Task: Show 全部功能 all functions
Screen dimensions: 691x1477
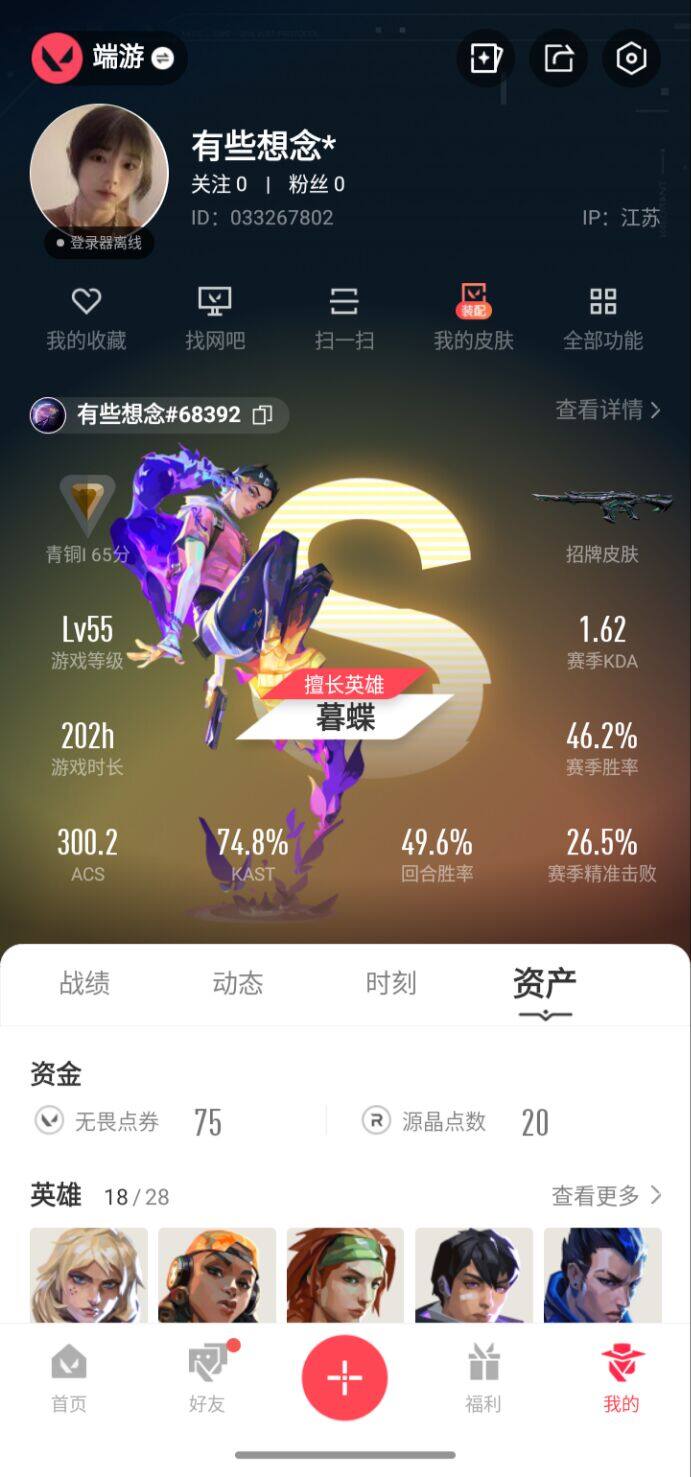Action: point(602,318)
